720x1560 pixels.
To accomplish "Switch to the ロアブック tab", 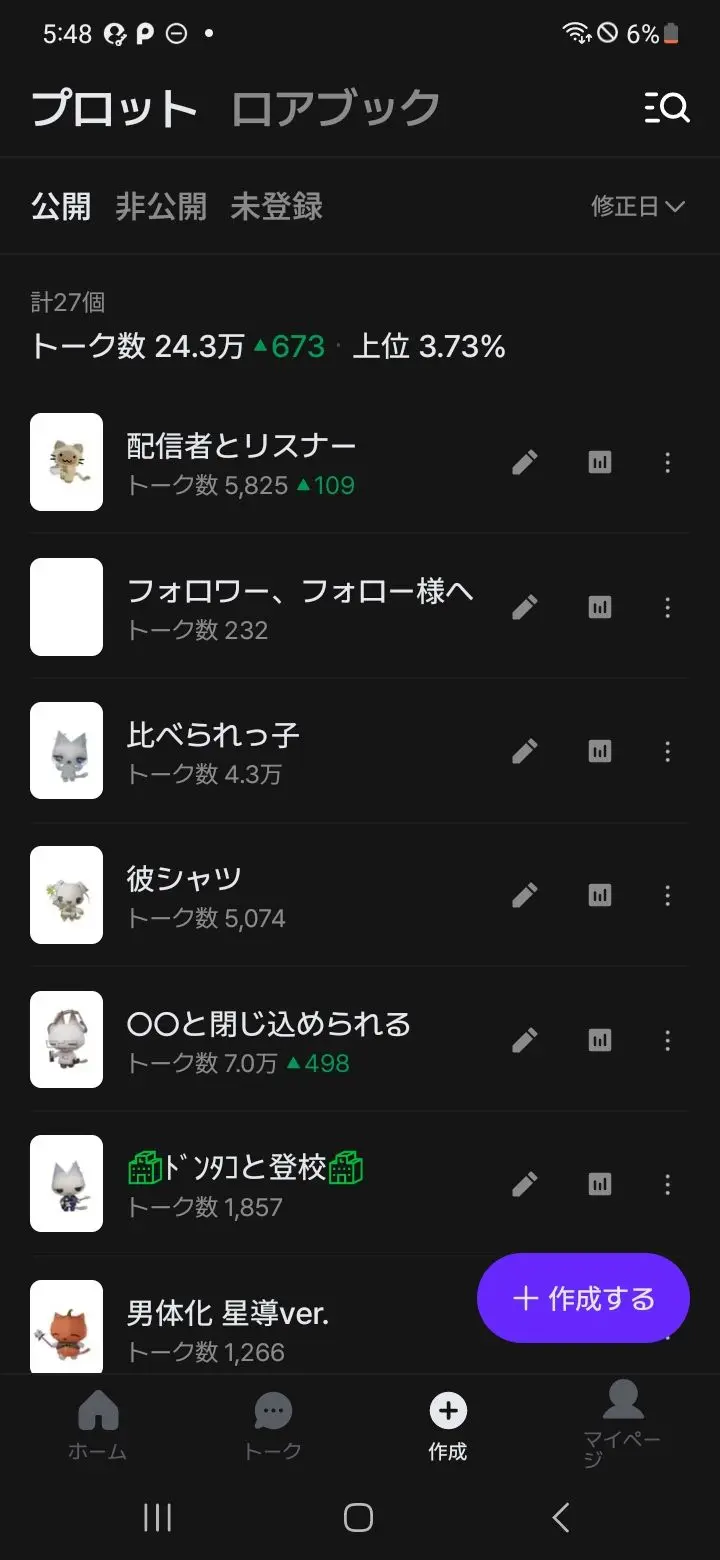I will tap(336, 108).
